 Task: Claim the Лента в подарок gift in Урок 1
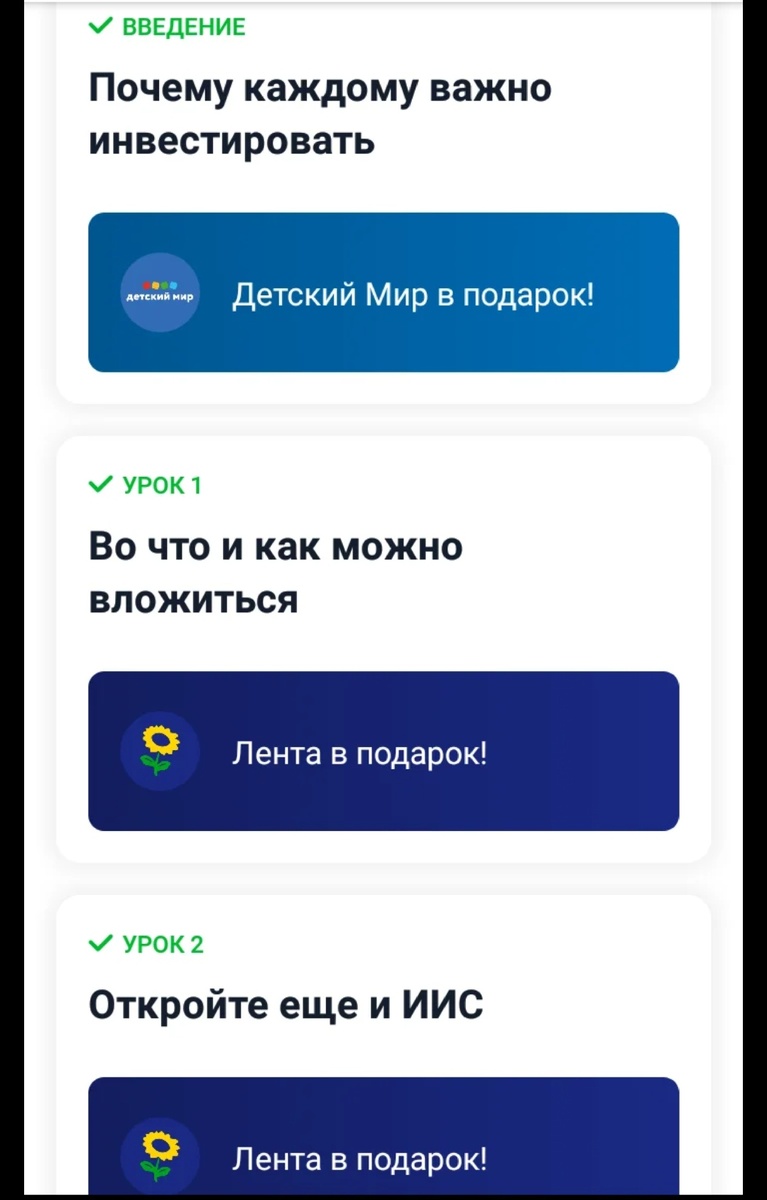[x=383, y=750]
